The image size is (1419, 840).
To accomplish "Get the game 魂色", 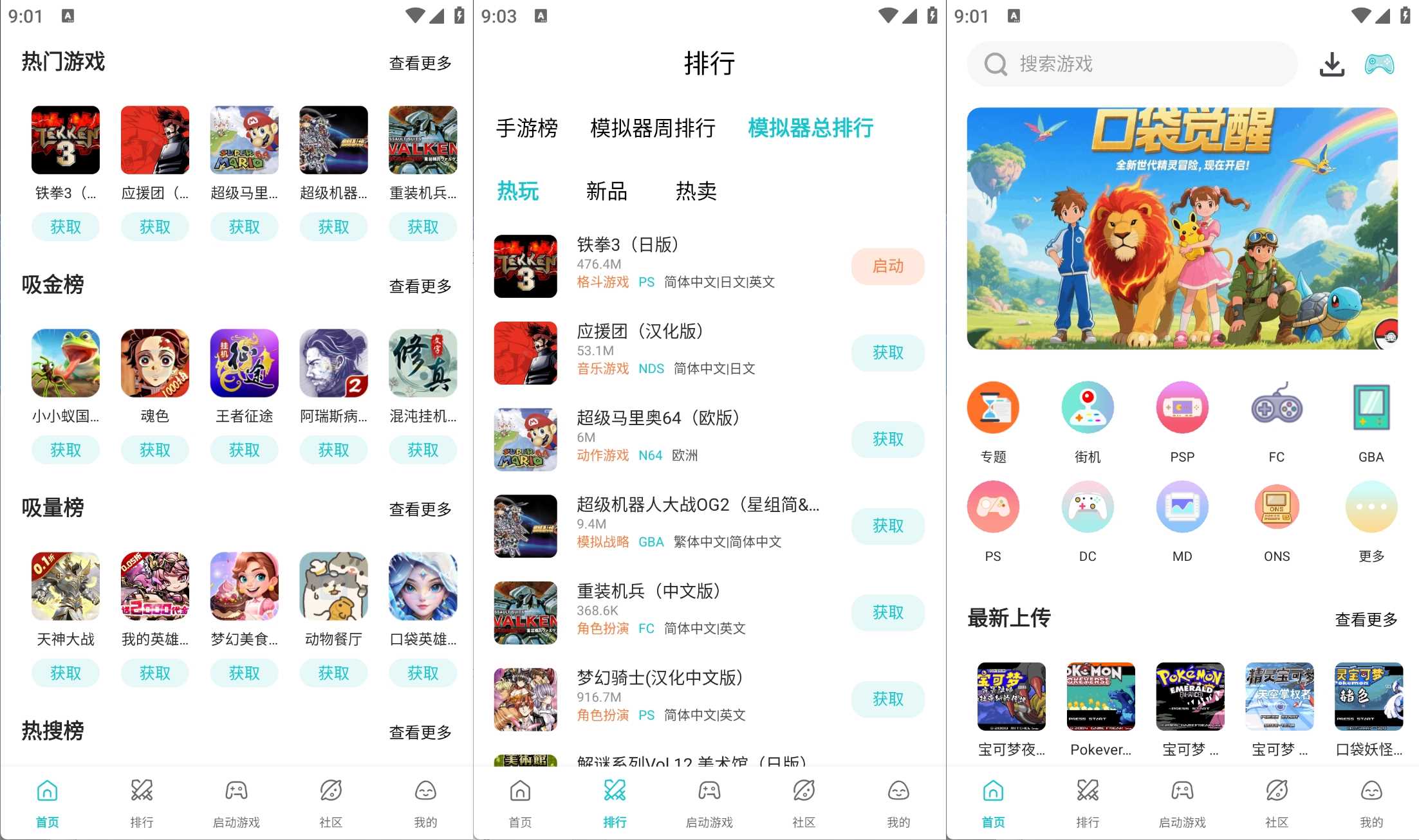I will [x=154, y=450].
